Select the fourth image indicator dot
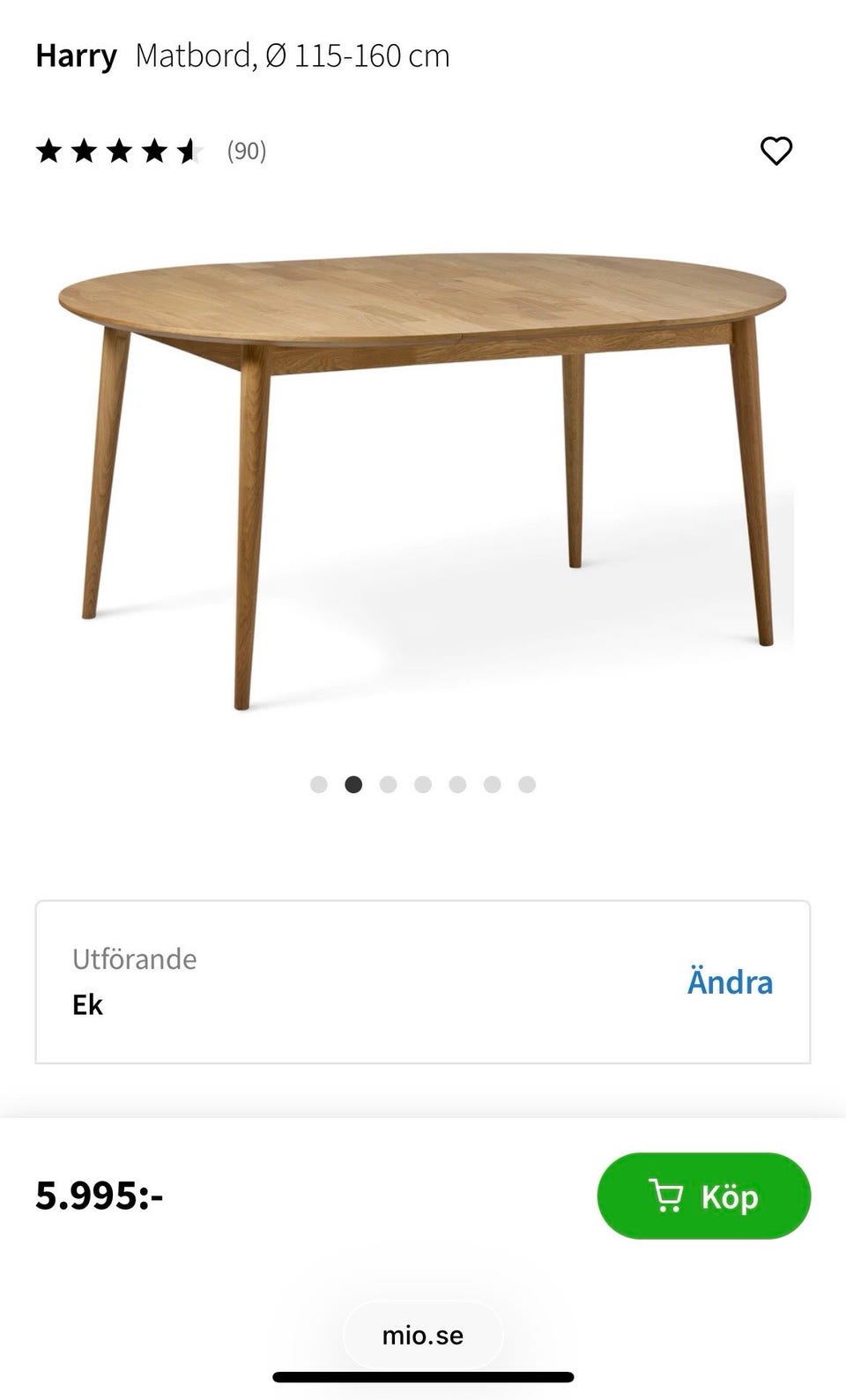The height and width of the screenshot is (1400, 846). [423, 784]
